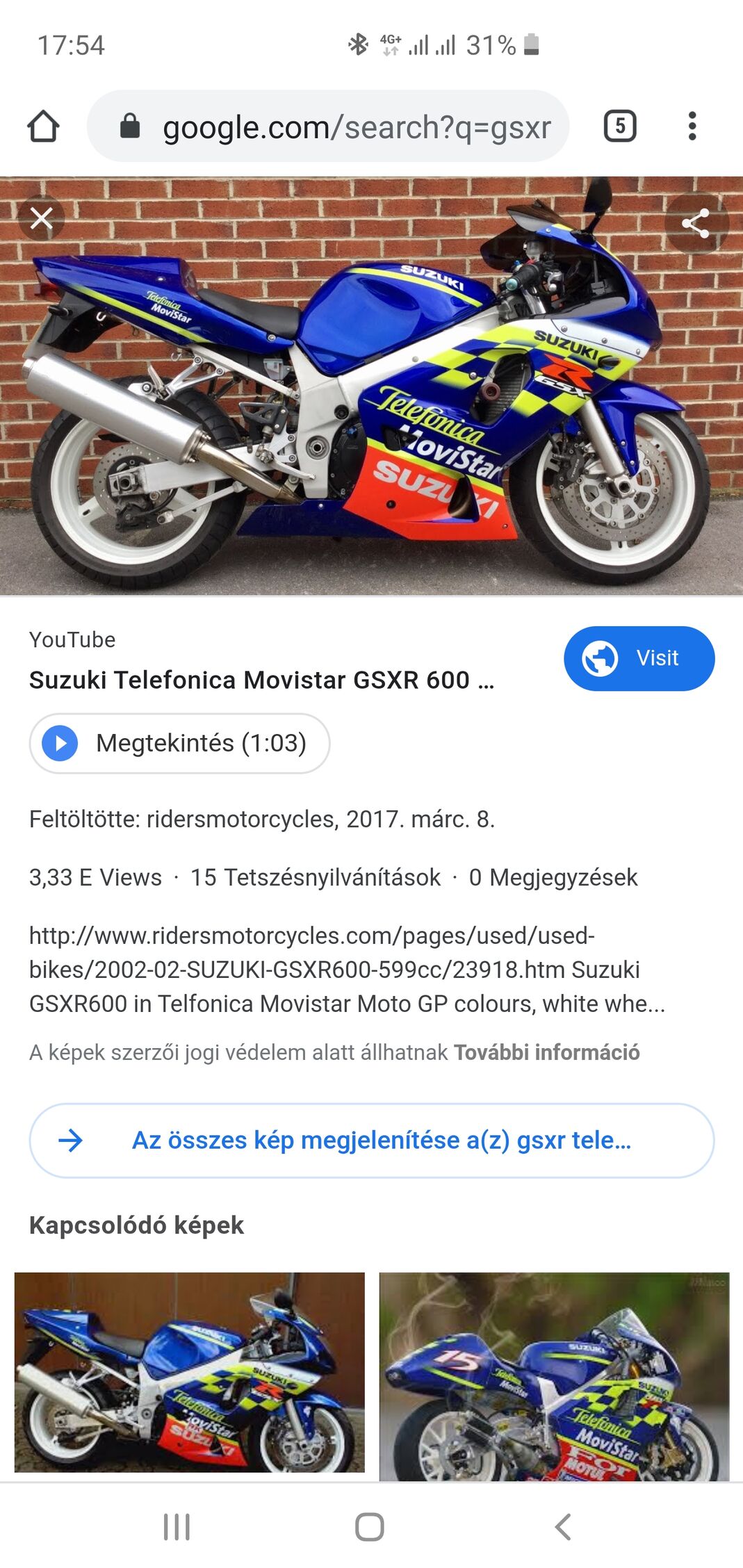
Task: Open the Suzuki Telefonica Movistar GSXR 600 title
Action: (x=261, y=680)
